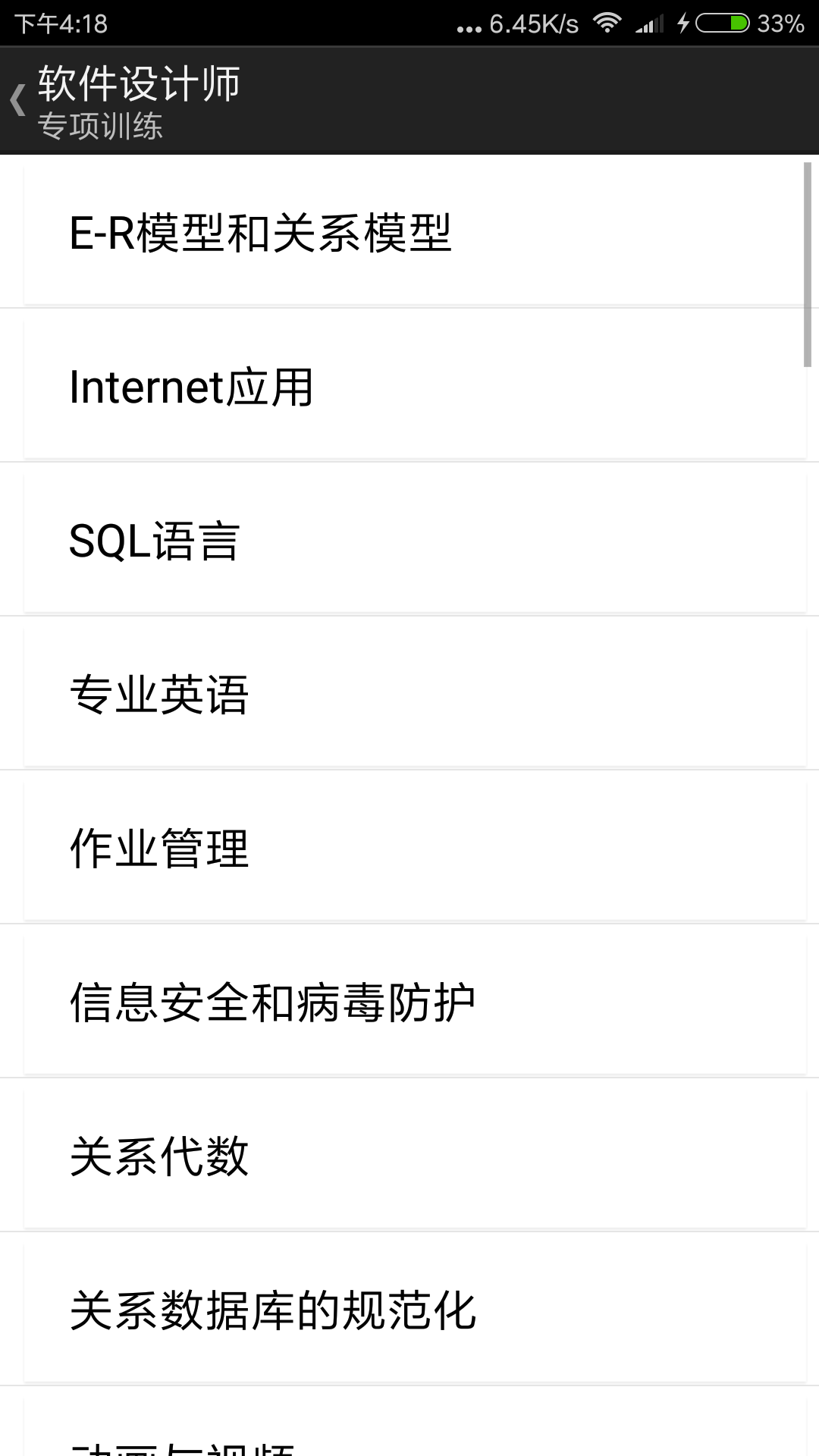819x1456 pixels.
Task: Tap the Wi-Fi status icon
Action: coord(607,21)
